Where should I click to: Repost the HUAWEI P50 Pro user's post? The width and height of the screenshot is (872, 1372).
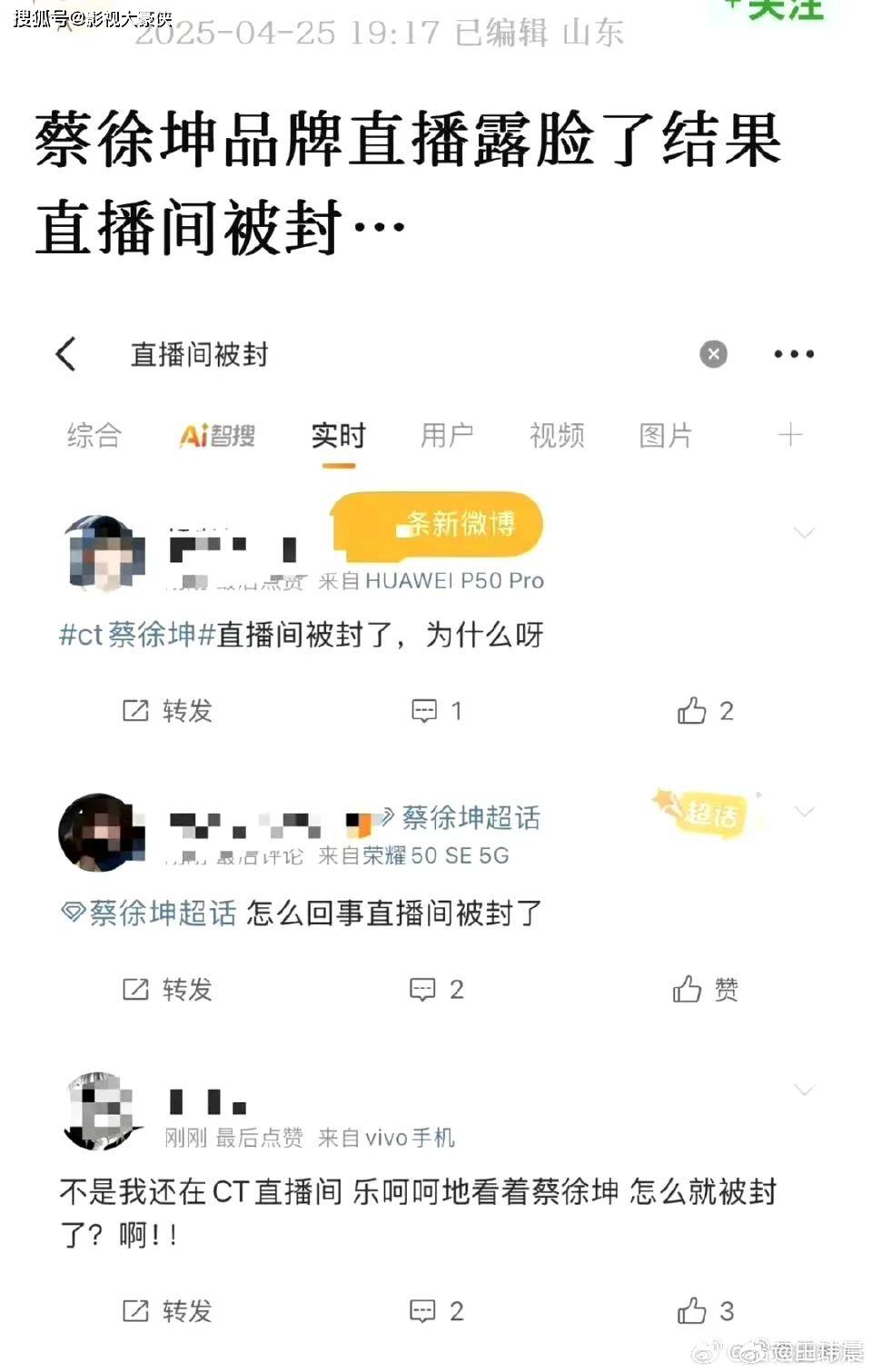click(167, 711)
